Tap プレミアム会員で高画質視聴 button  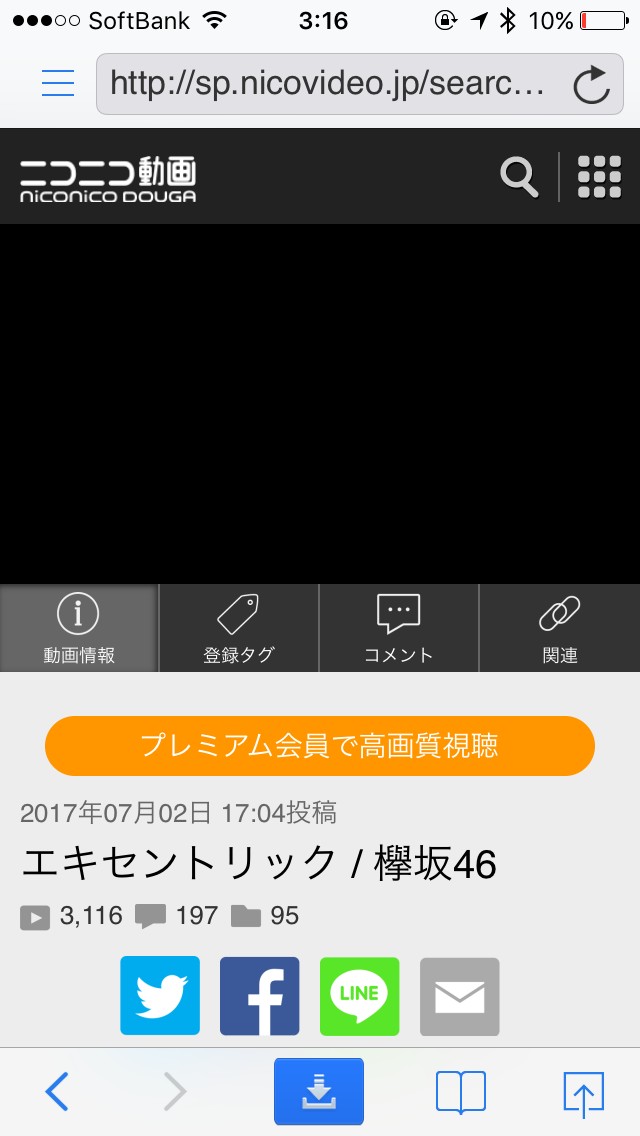coord(320,746)
